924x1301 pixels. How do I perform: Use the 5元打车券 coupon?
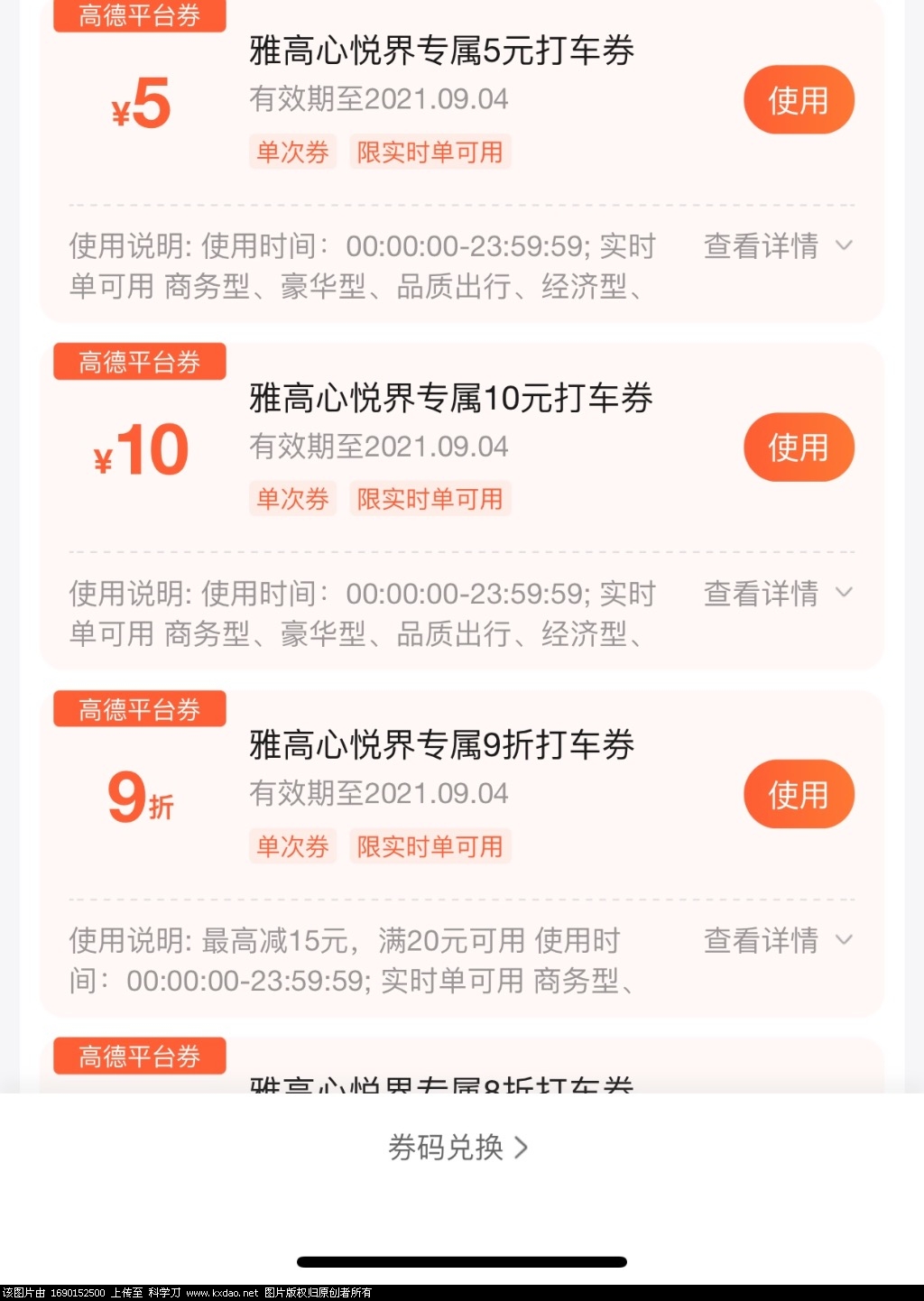coord(798,100)
